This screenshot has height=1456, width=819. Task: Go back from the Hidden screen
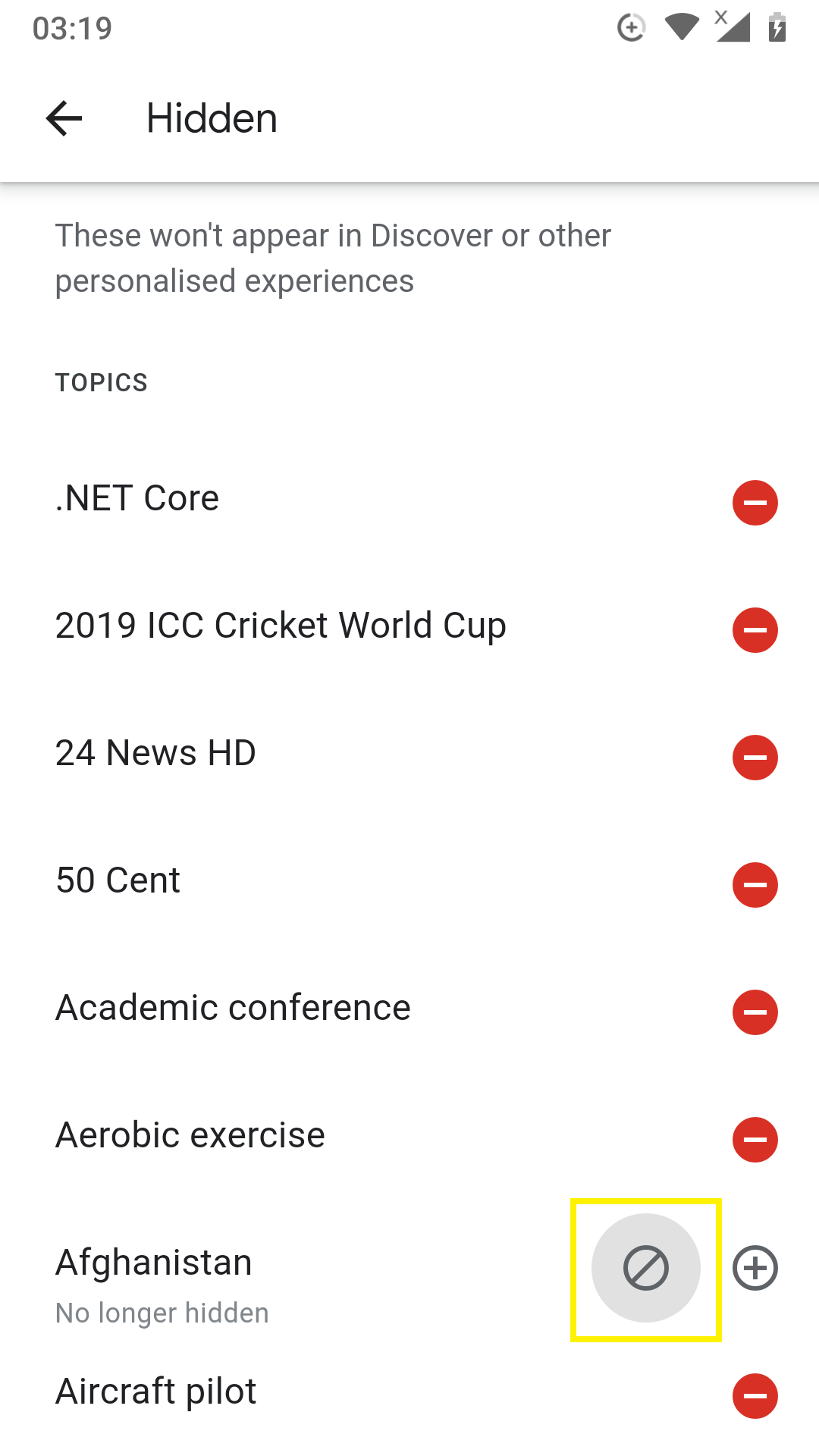[64, 118]
